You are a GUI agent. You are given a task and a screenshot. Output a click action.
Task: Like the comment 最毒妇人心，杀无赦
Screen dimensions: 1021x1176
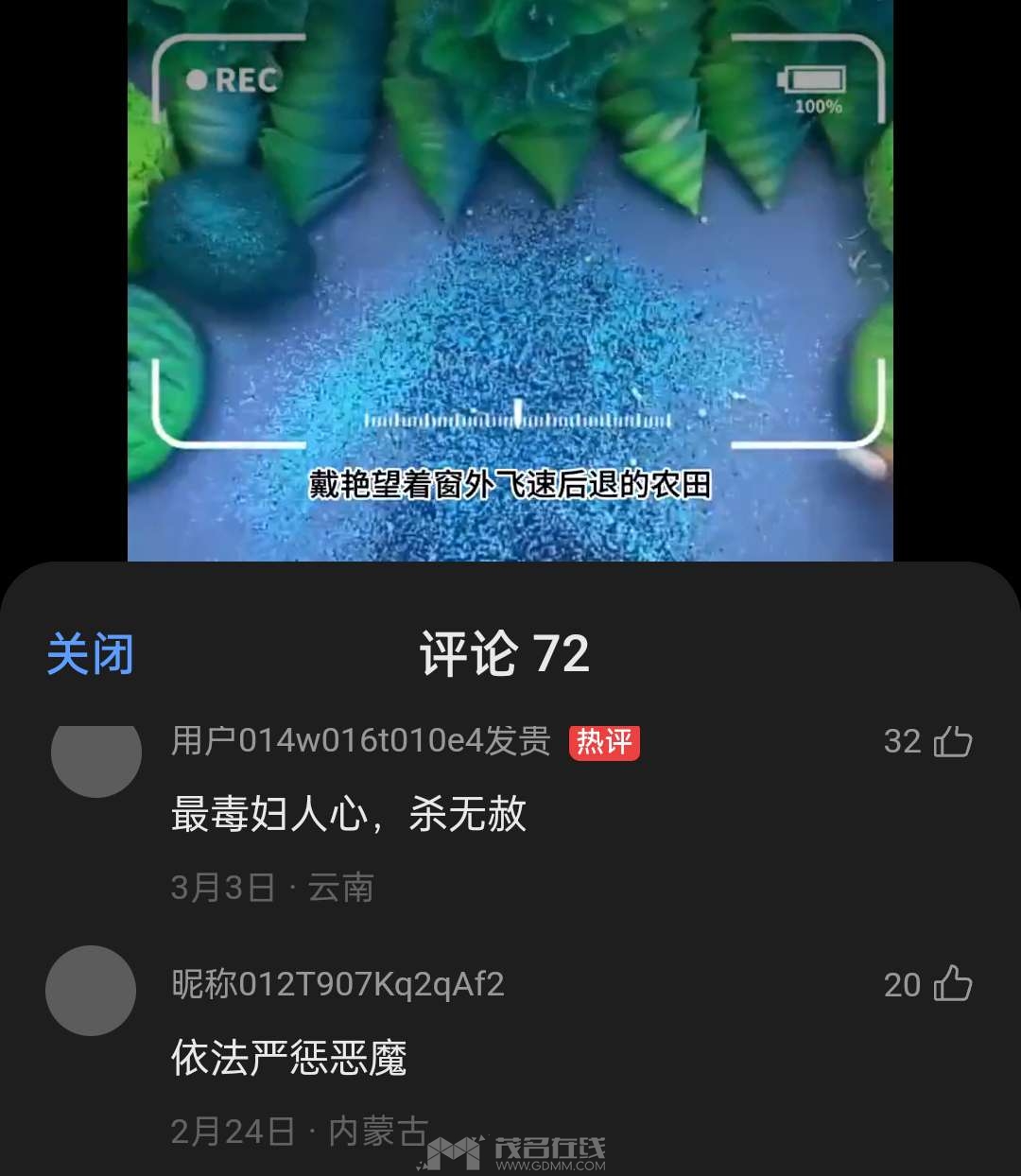[952, 742]
